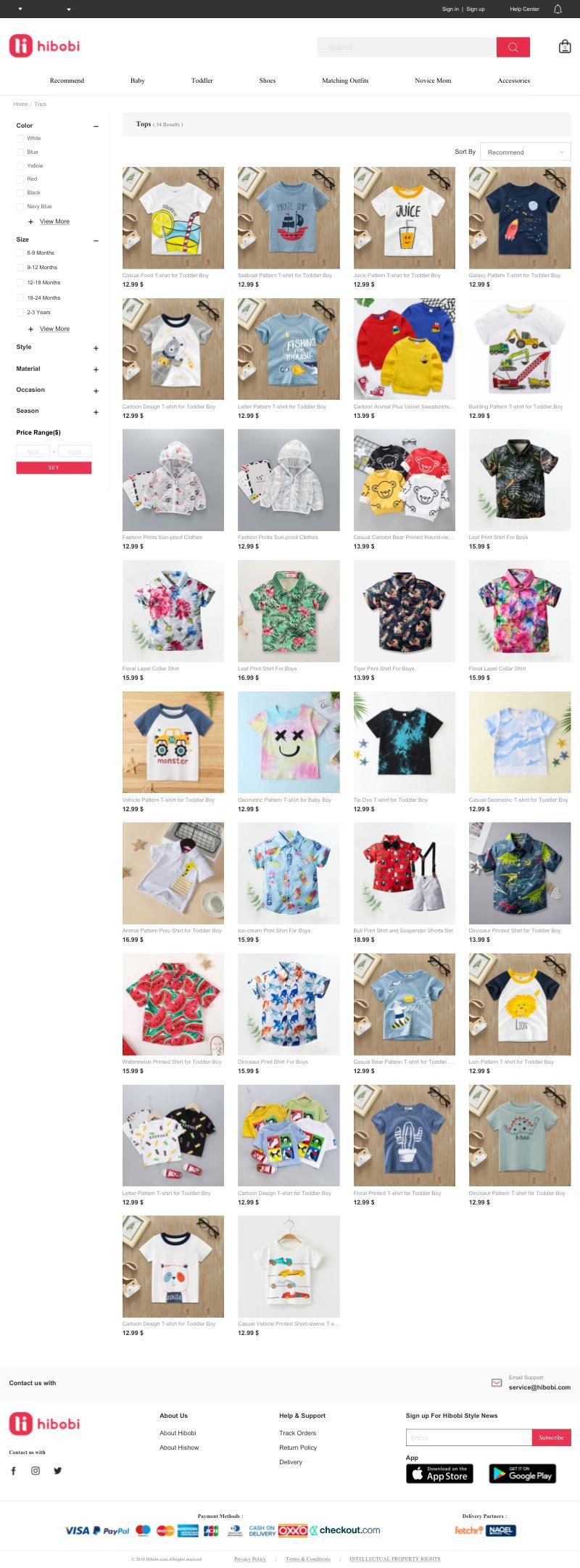
Task: Switch to the Matching Outfits category
Action: tap(345, 81)
